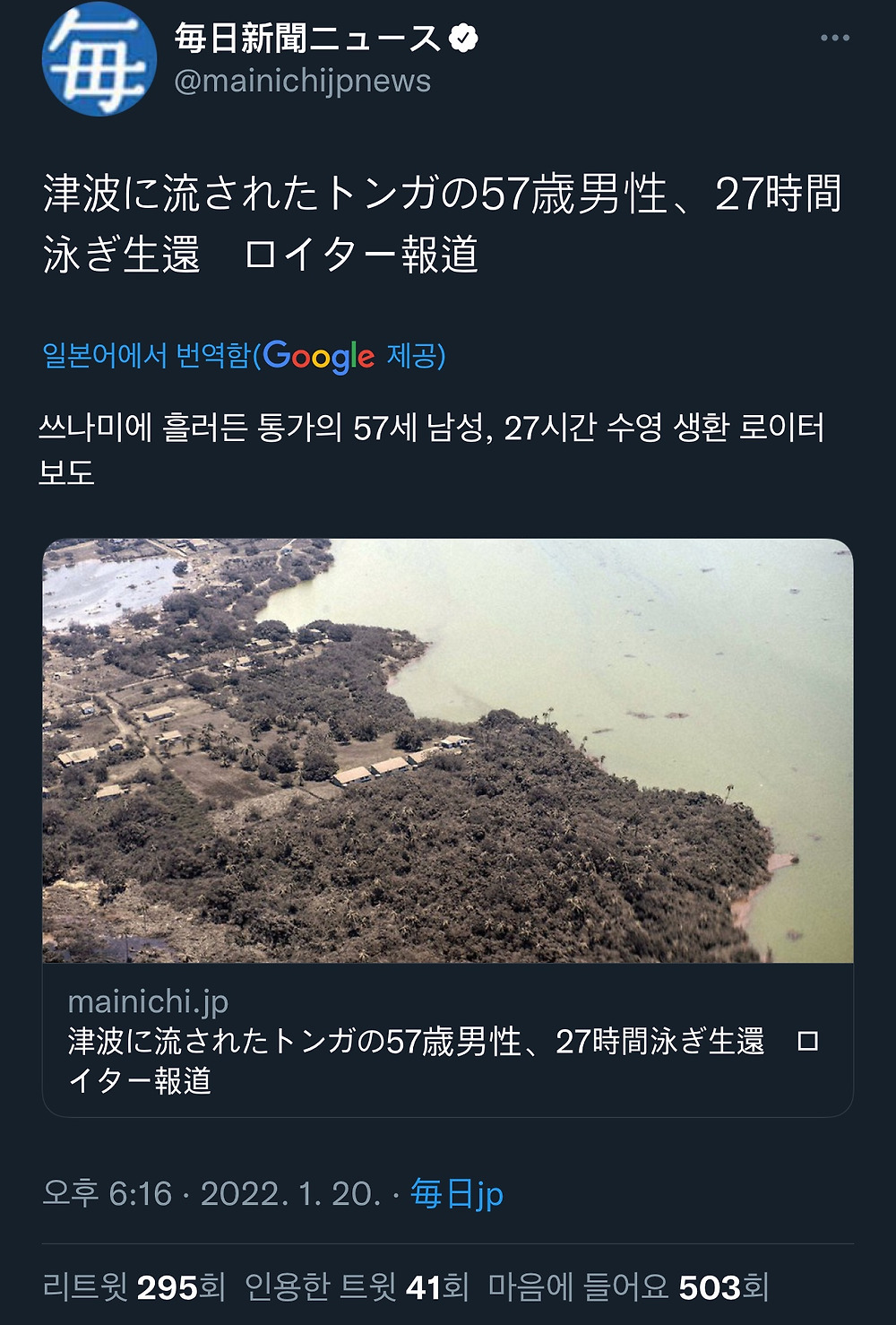
Task: Open the 毎日jp source link
Action: coord(456,1194)
